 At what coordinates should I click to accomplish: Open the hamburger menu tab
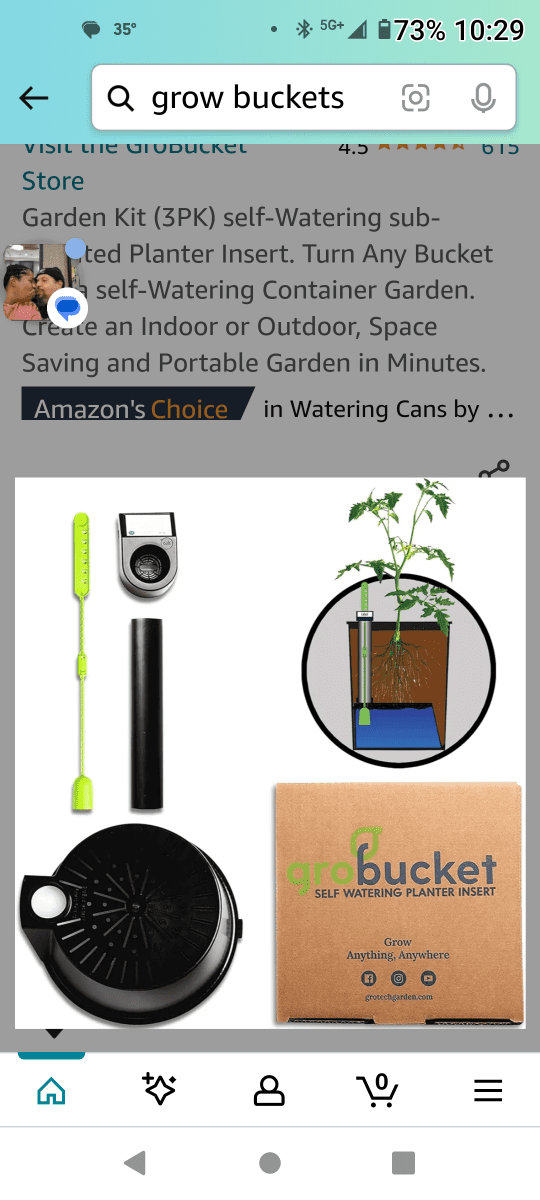488,1090
